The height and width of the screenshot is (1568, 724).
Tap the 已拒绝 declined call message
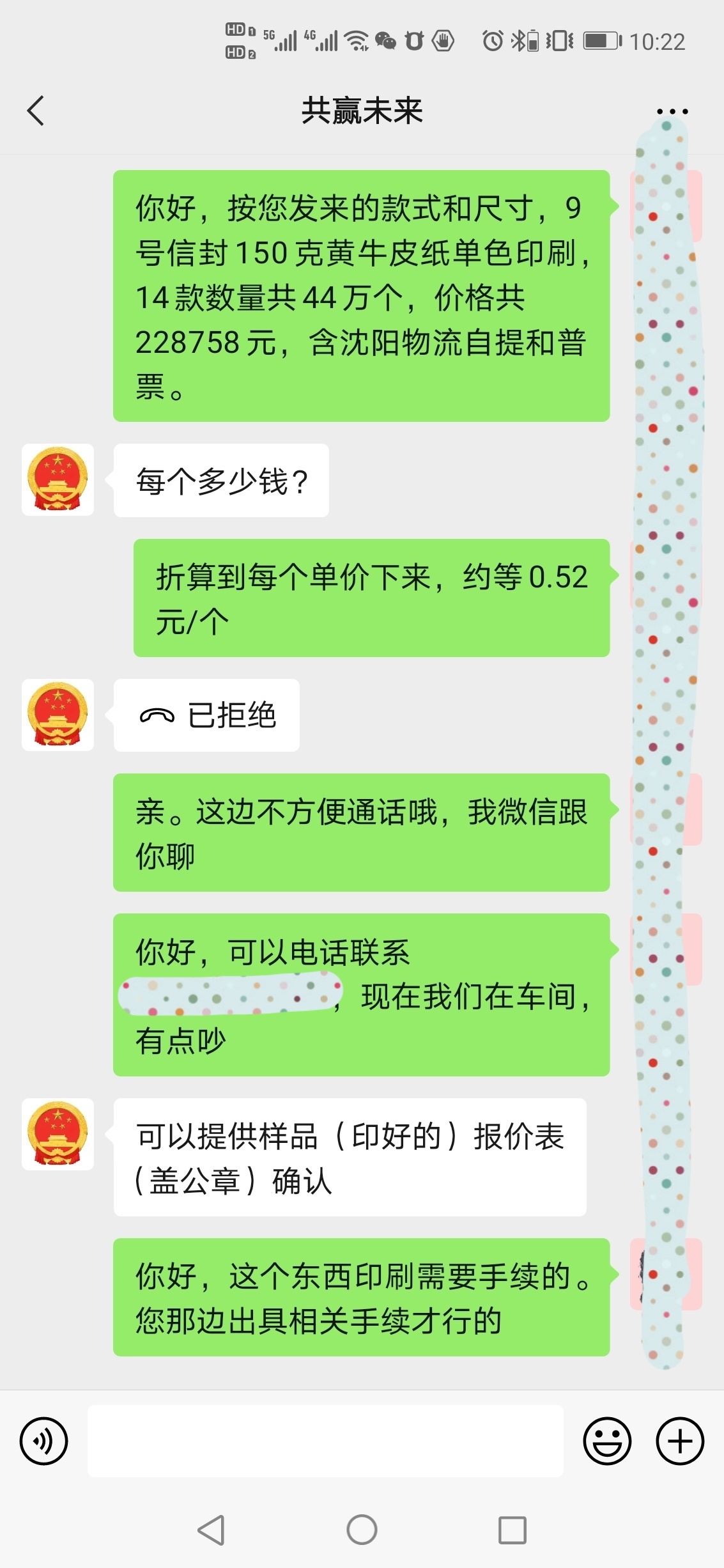tap(206, 715)
